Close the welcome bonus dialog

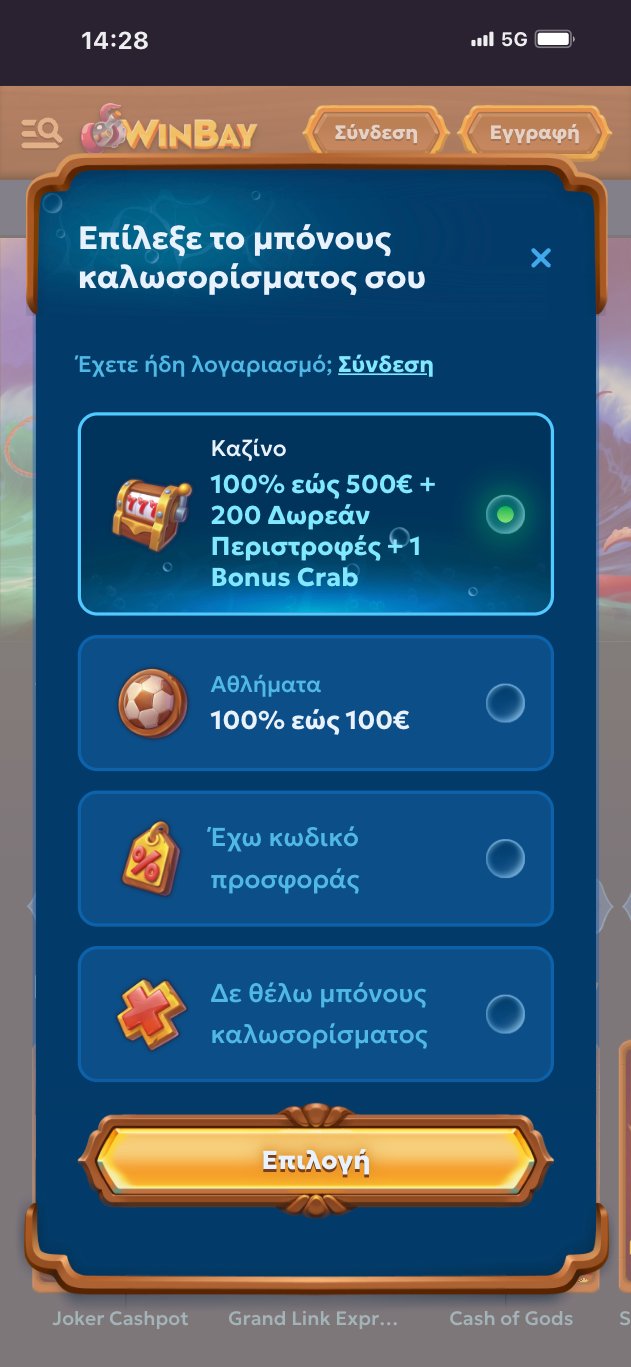[x=541, y=258]
